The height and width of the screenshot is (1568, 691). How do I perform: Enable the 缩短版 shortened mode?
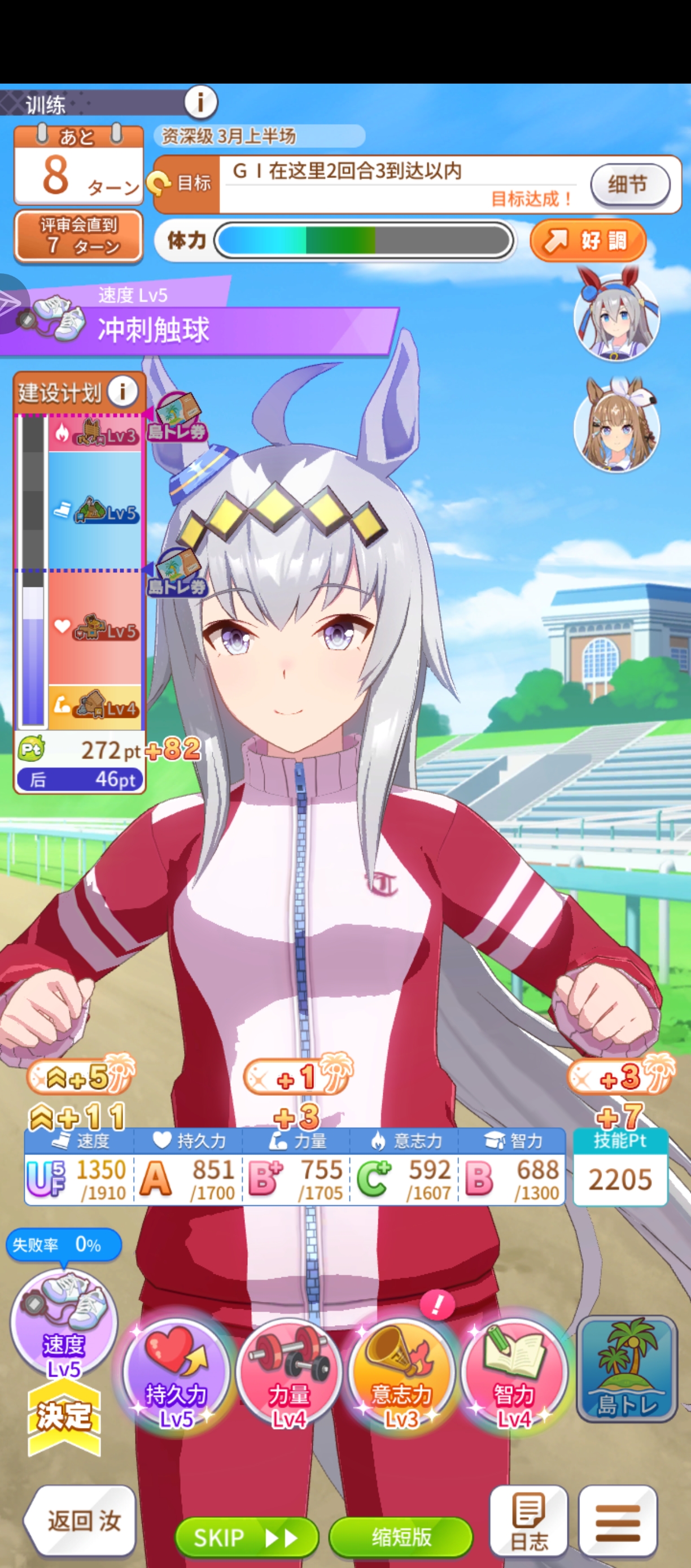click(401, 1537)
